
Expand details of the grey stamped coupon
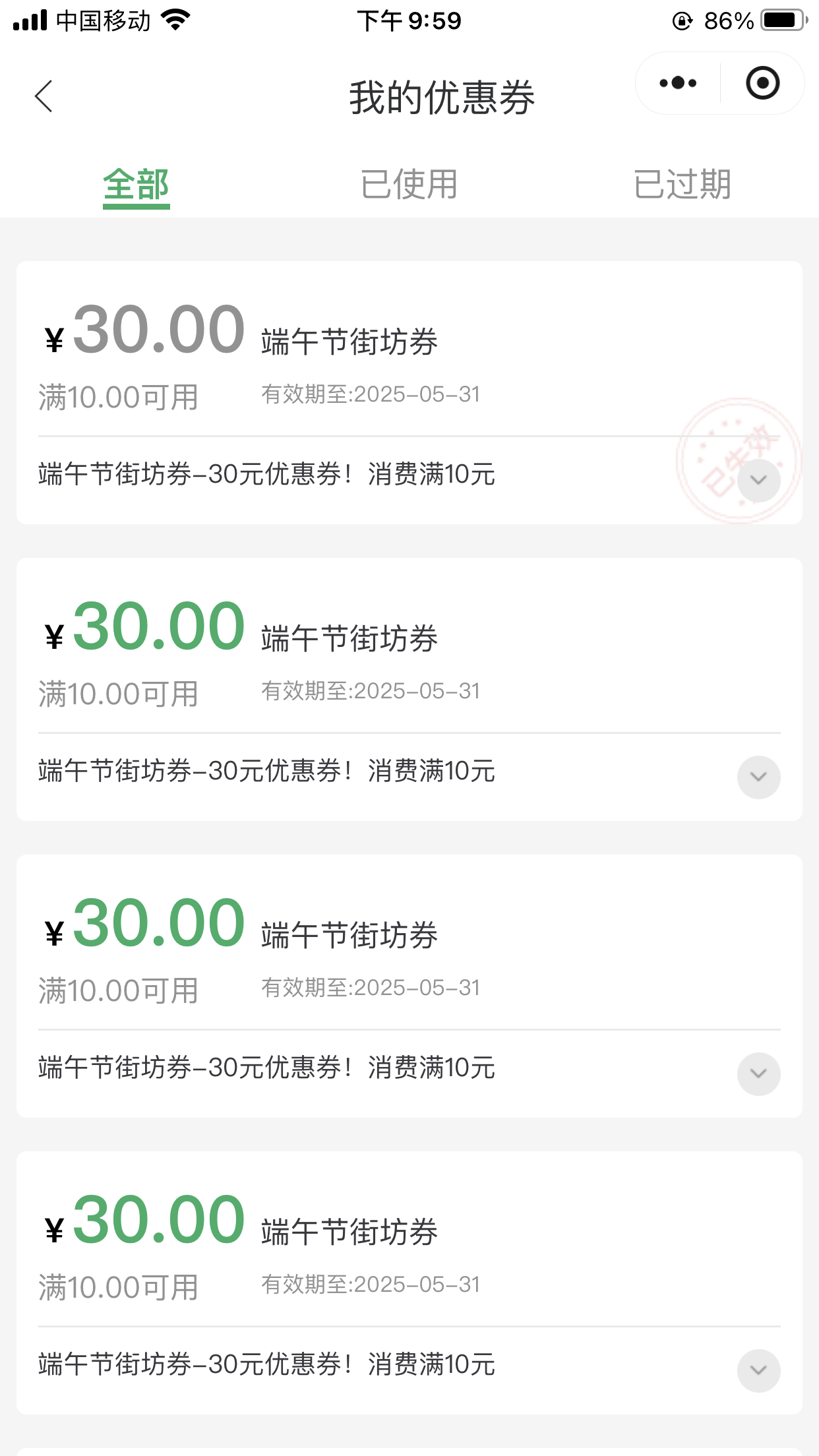point(758,480)
